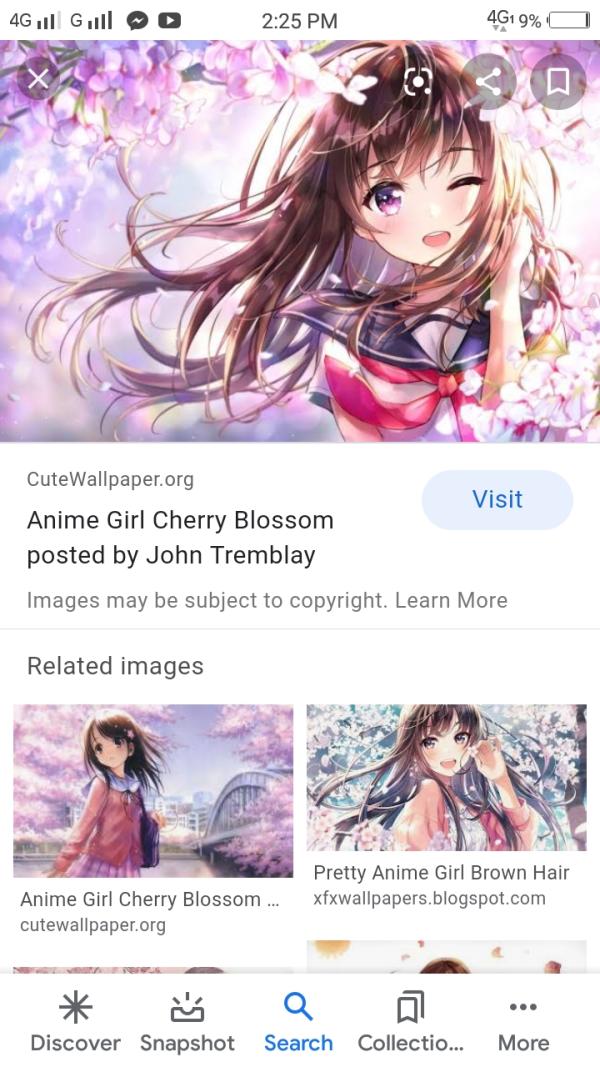Image resolution: width=600 pixels, height=1067 pixels.
Task: Open the Anime Girl Cherry Blossom related image
Action: (x=153, y=790)
